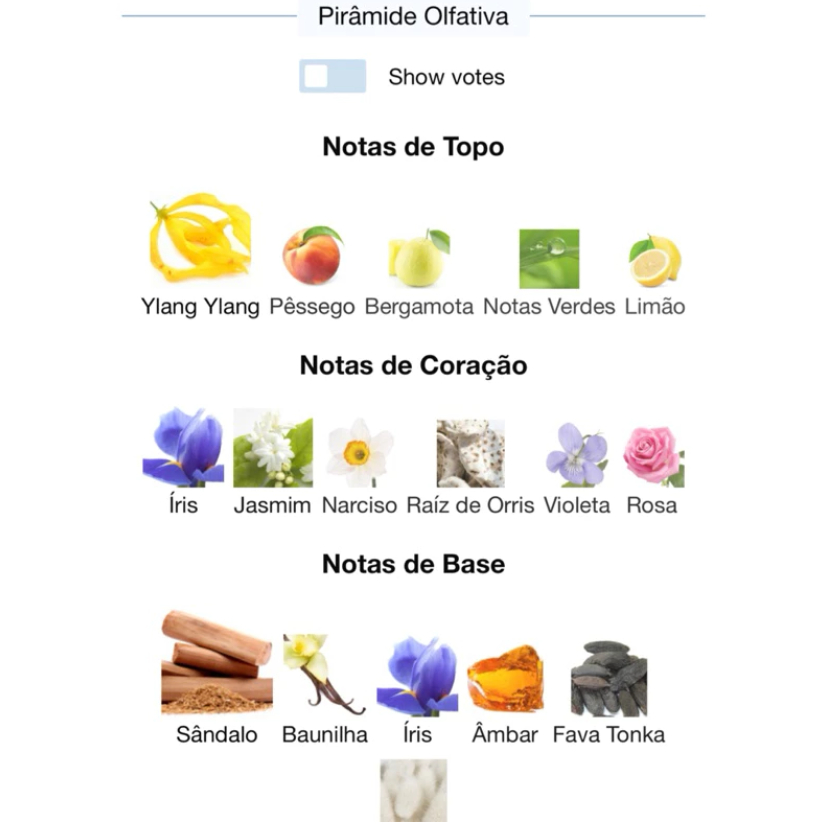Tap the Limão note
This screenshot has width=840, height=840.
[x=655, y=261]
